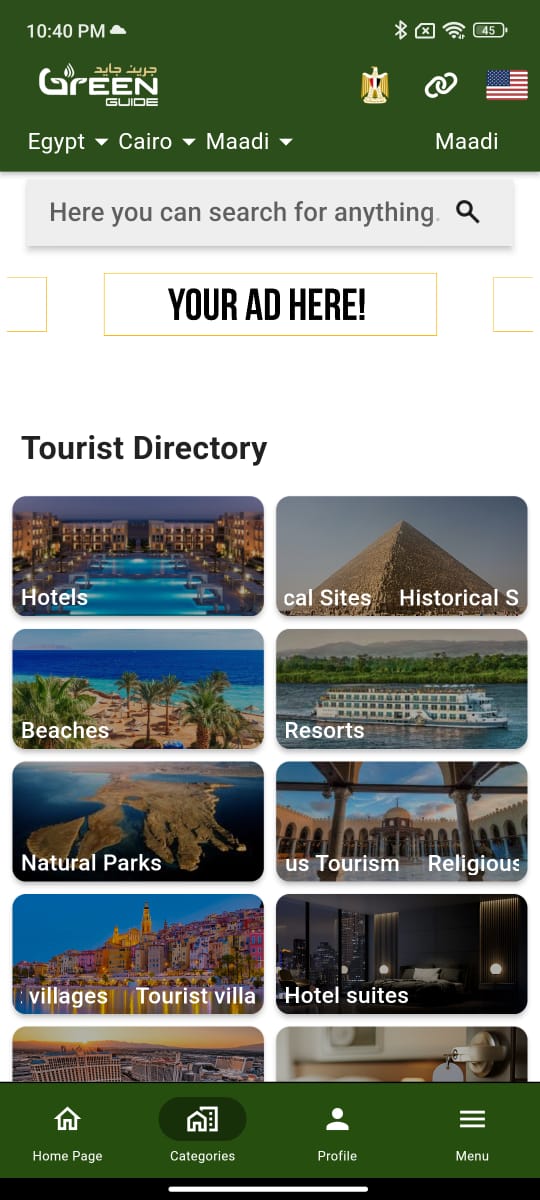This screenshot has width=540, height=1200.
Task: Open the Hotel suites category
Action: coord(402,954)
